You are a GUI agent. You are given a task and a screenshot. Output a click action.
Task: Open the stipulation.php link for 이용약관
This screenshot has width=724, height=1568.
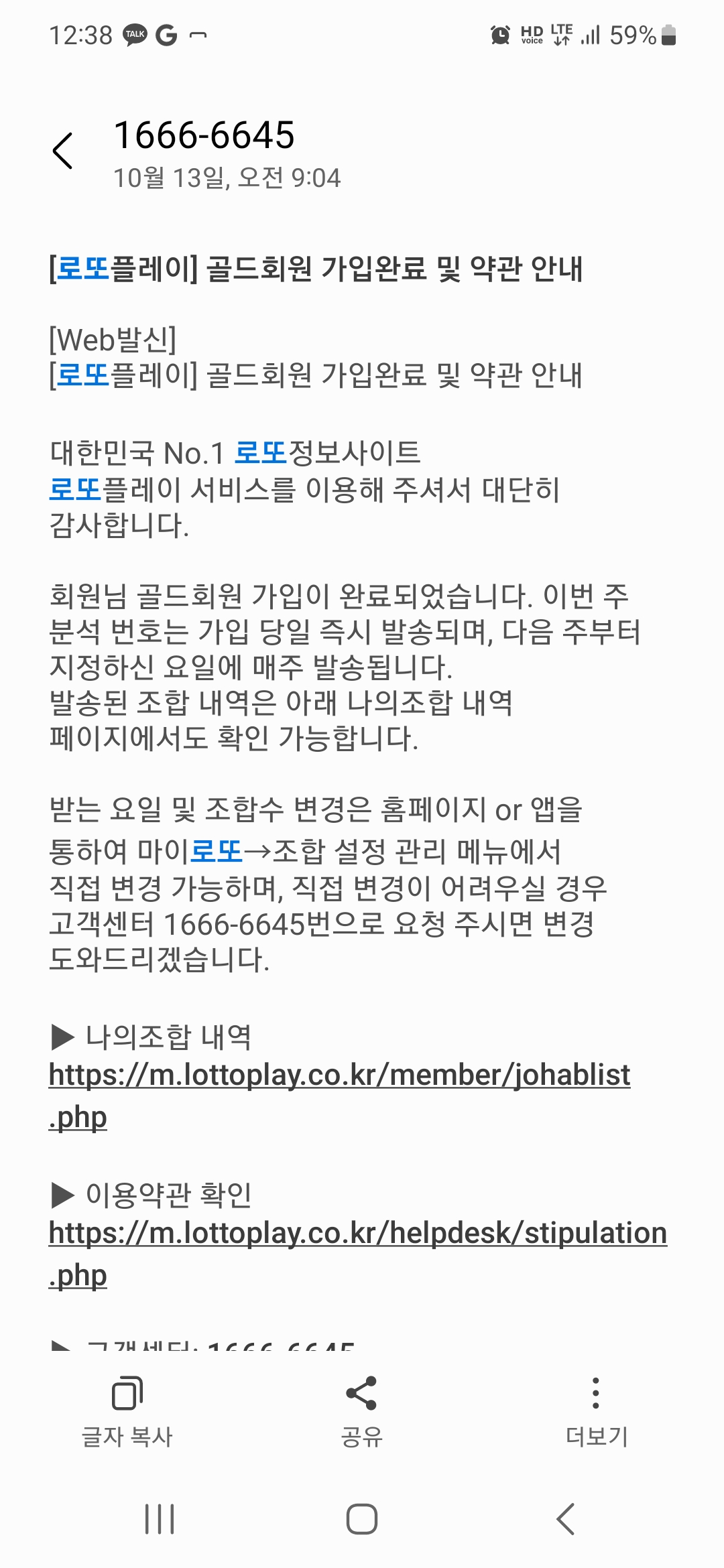point(357,1234)
